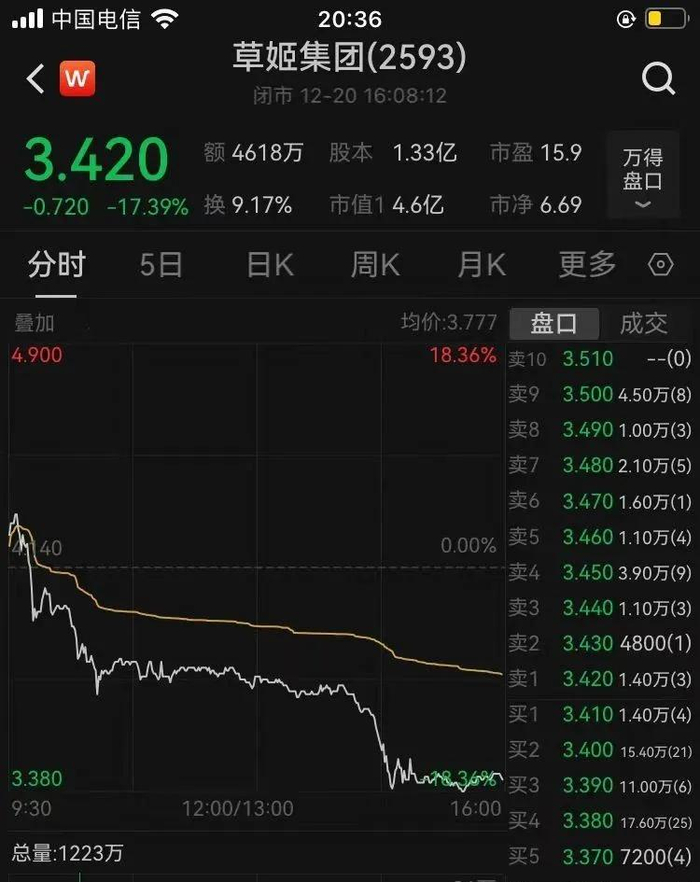Go back using the back arrow
The image size is (700, 882).
click(x=36, y=78)
